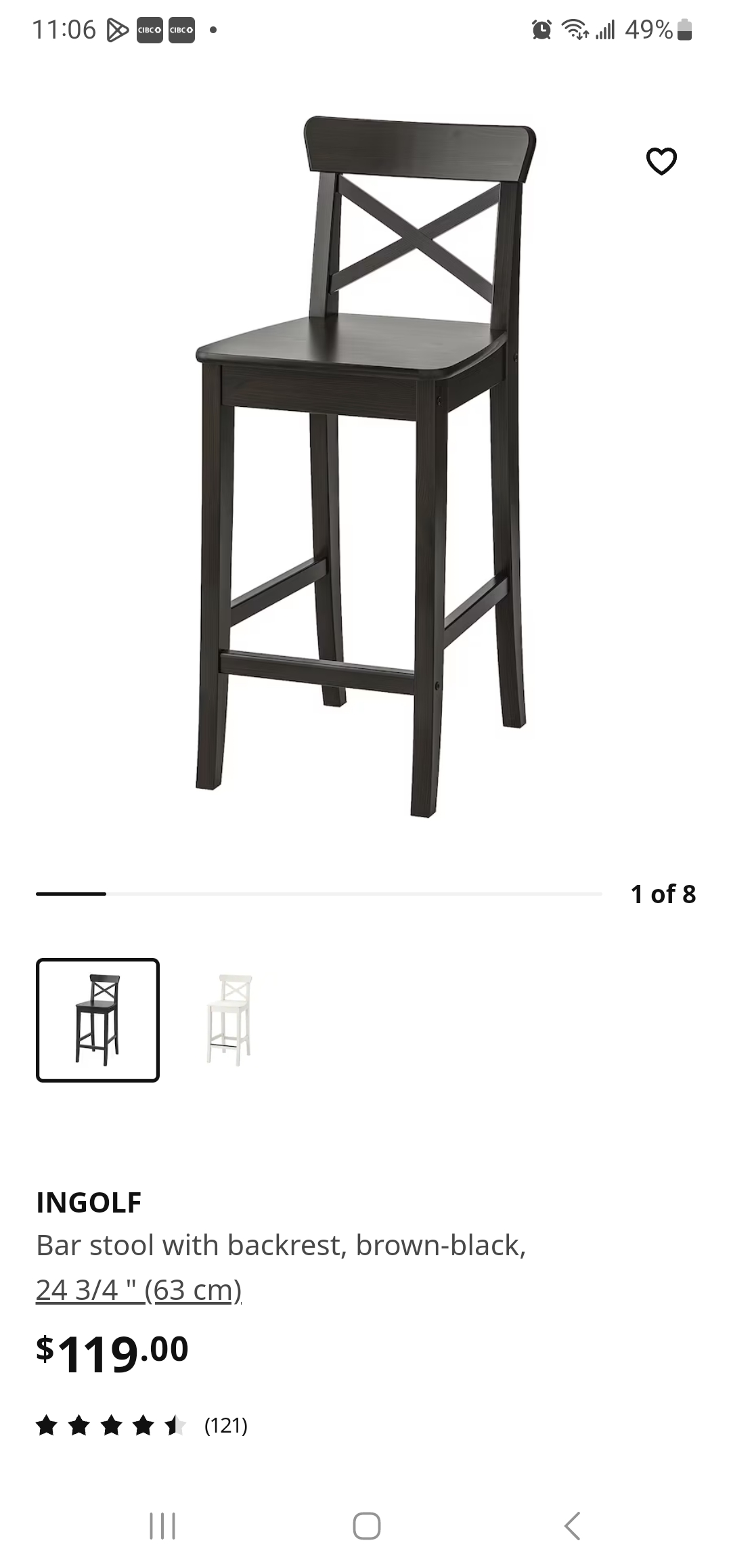731x1568 pixels.
Task: Select the white stool colour thumbnail
Action: click(x=229, y=1020)
